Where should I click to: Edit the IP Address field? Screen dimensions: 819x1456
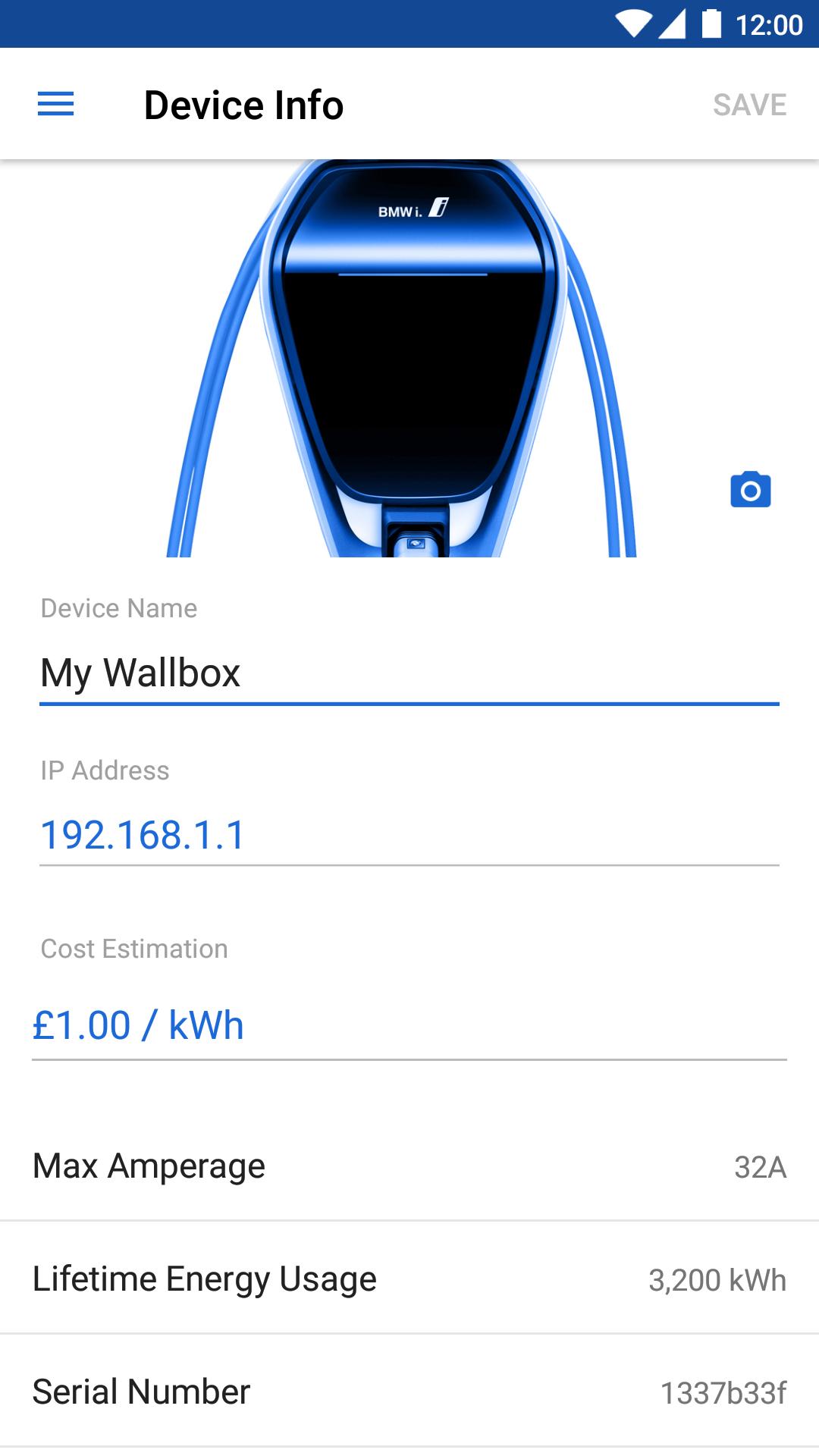tap(409, 836)
